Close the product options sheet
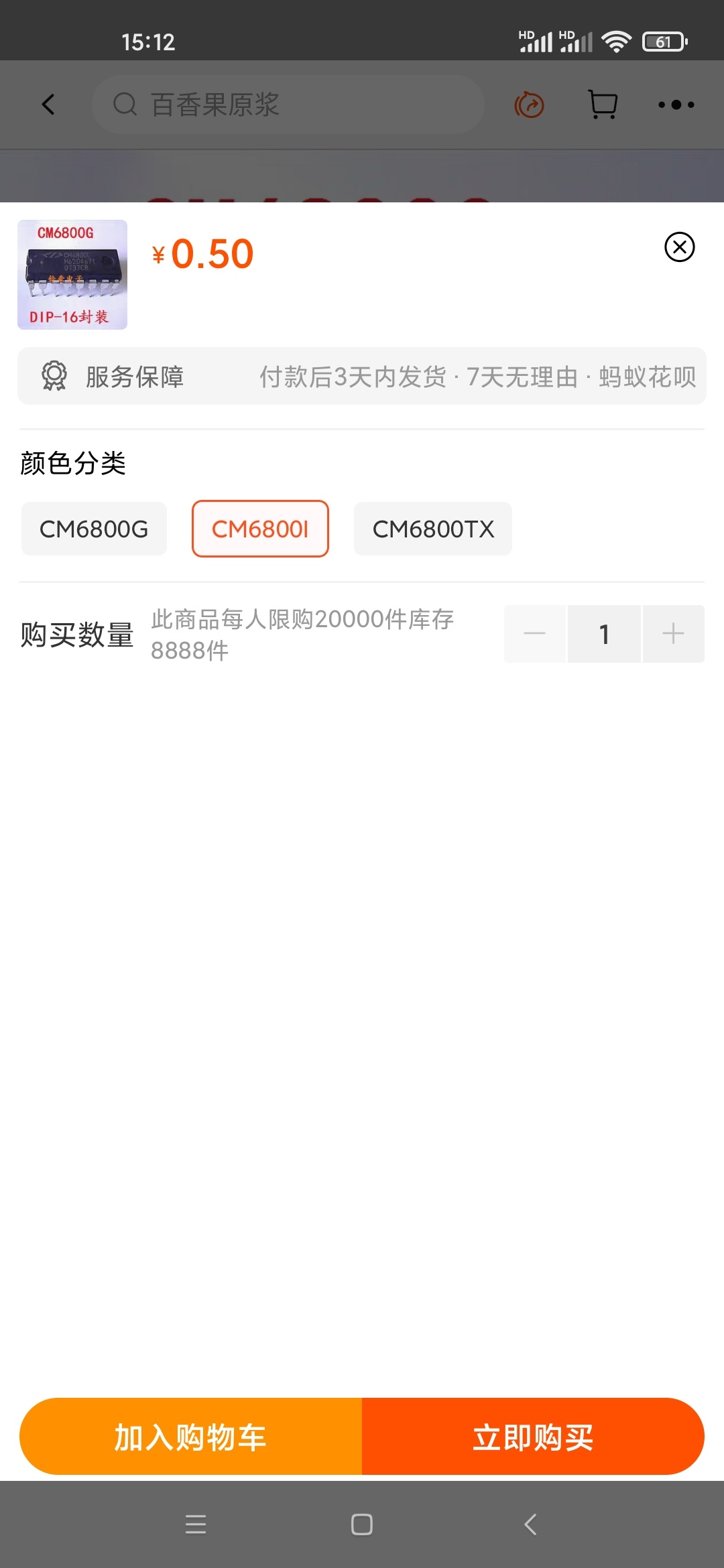 click(679, 247)
